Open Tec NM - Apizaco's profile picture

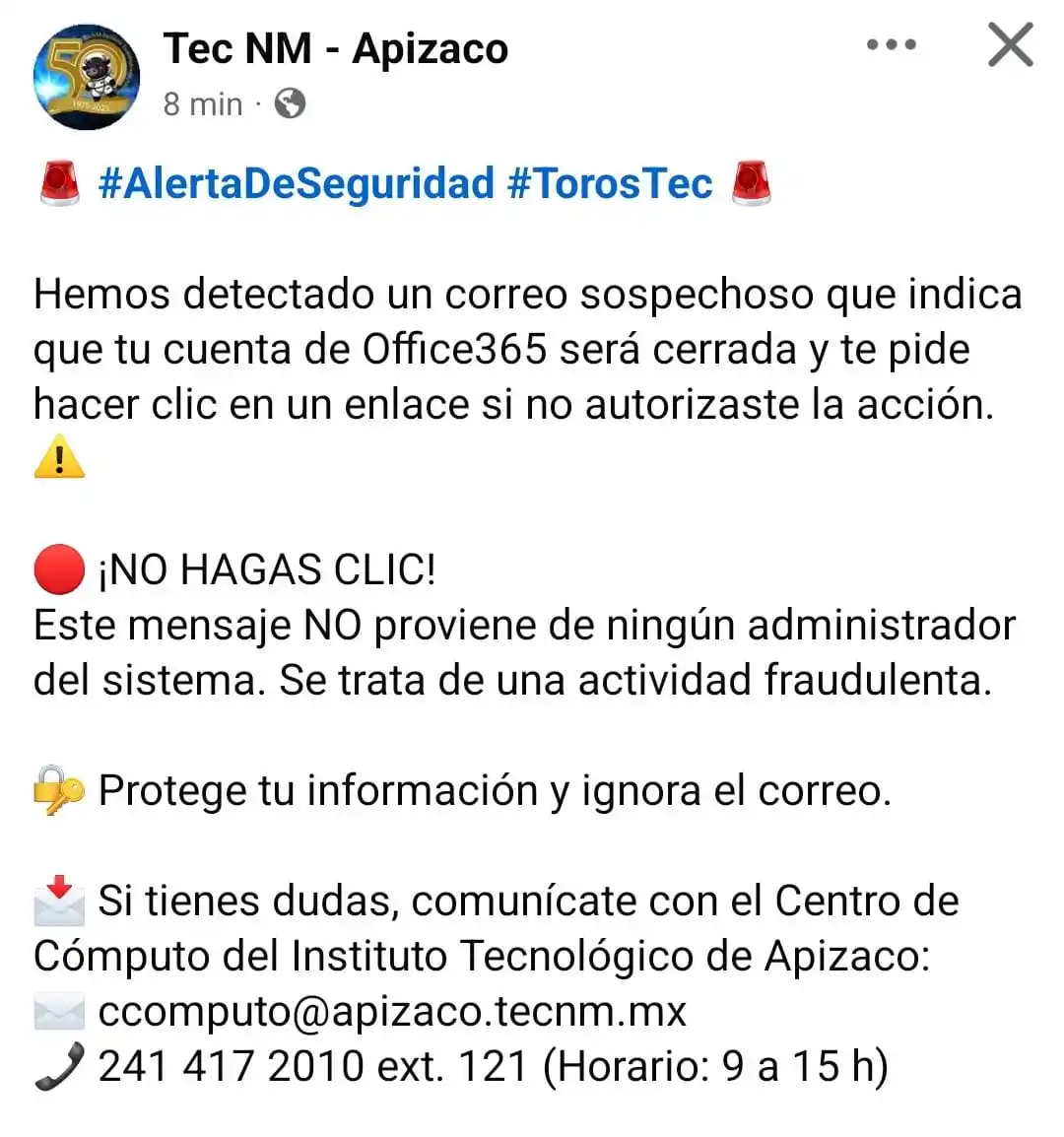(87, 77)
